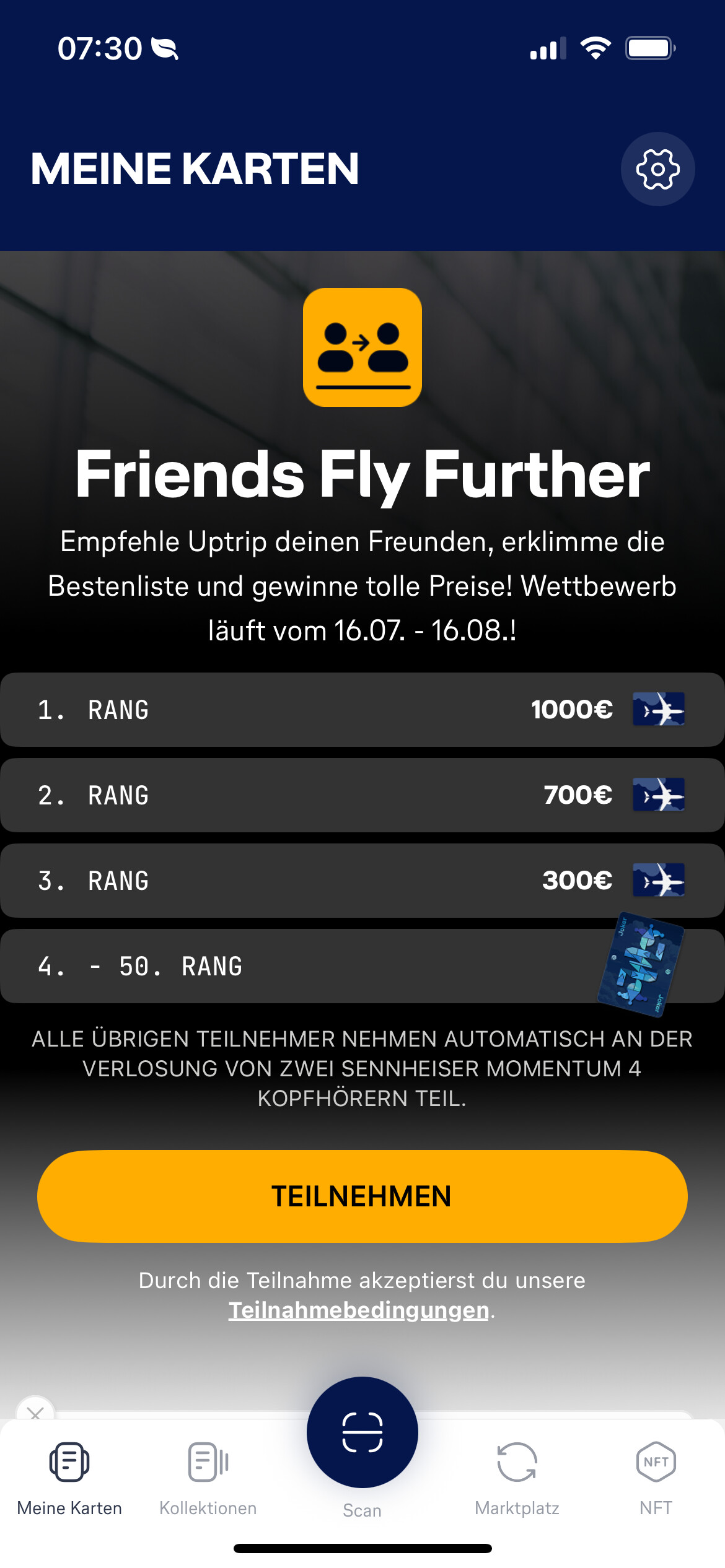This screenshot has height=1568, width=725.
Task: Go to the Marktplatz tab
Action: click(x=517, y=1476)
